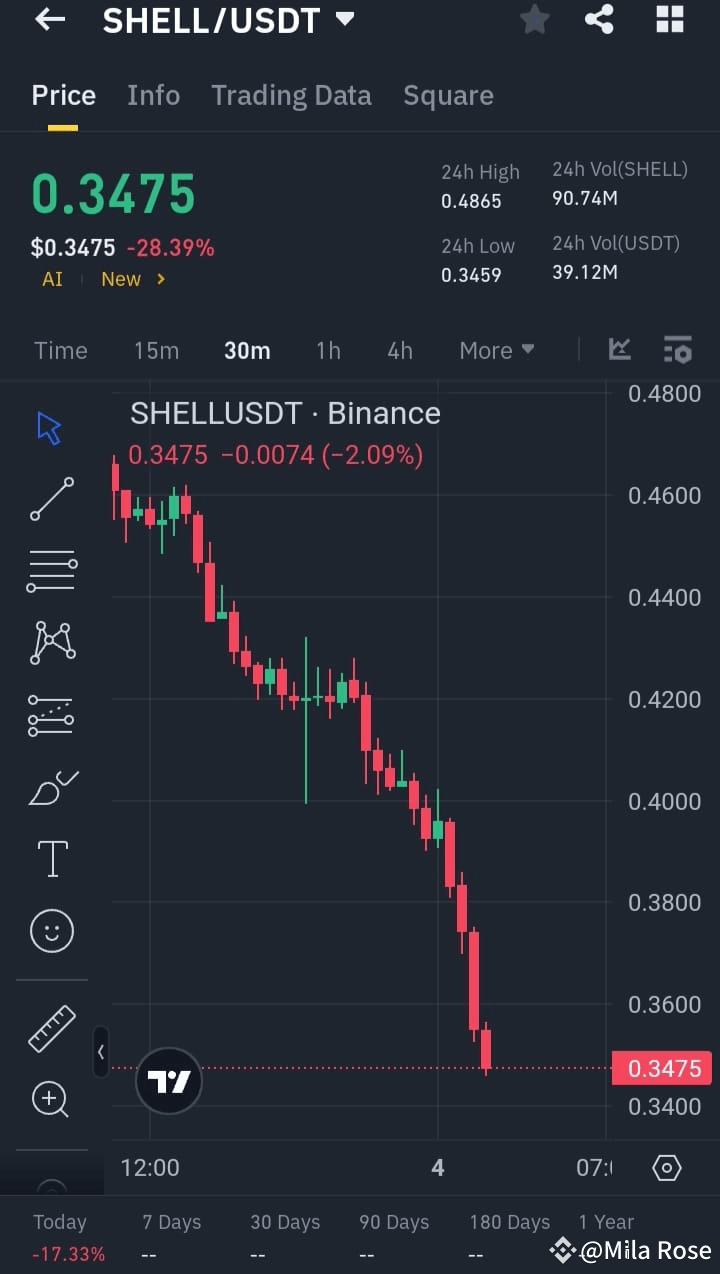Open the chart settings gear
Image resolution: width=720 pixels, height=1274 pixels.
tap(668, 1167)
